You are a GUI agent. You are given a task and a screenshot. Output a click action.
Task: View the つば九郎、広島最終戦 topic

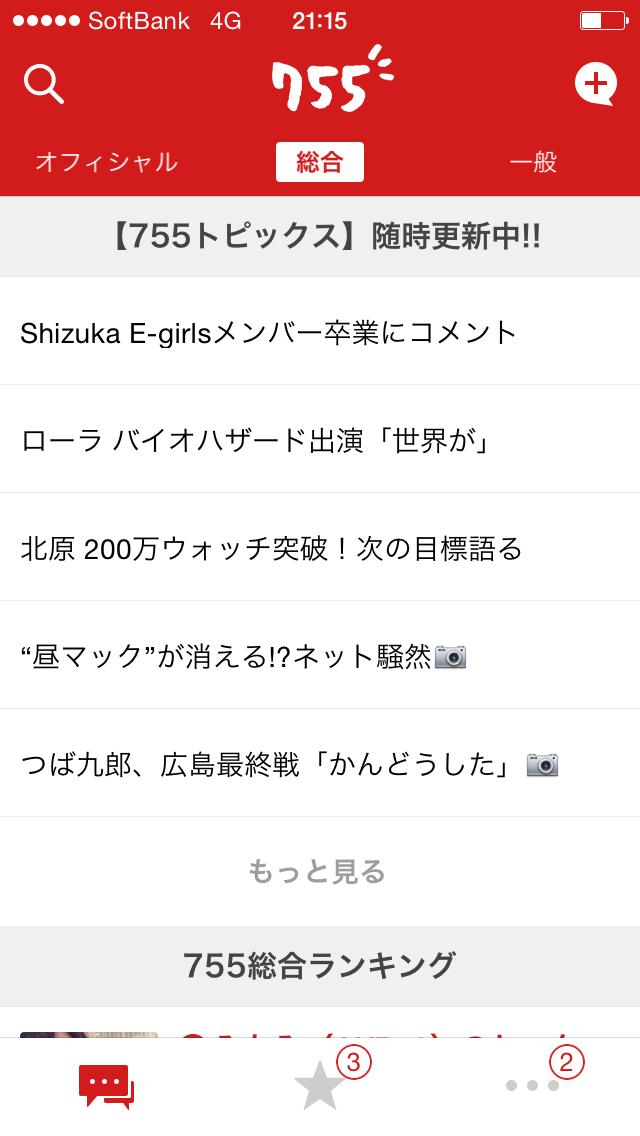[320, 764]
